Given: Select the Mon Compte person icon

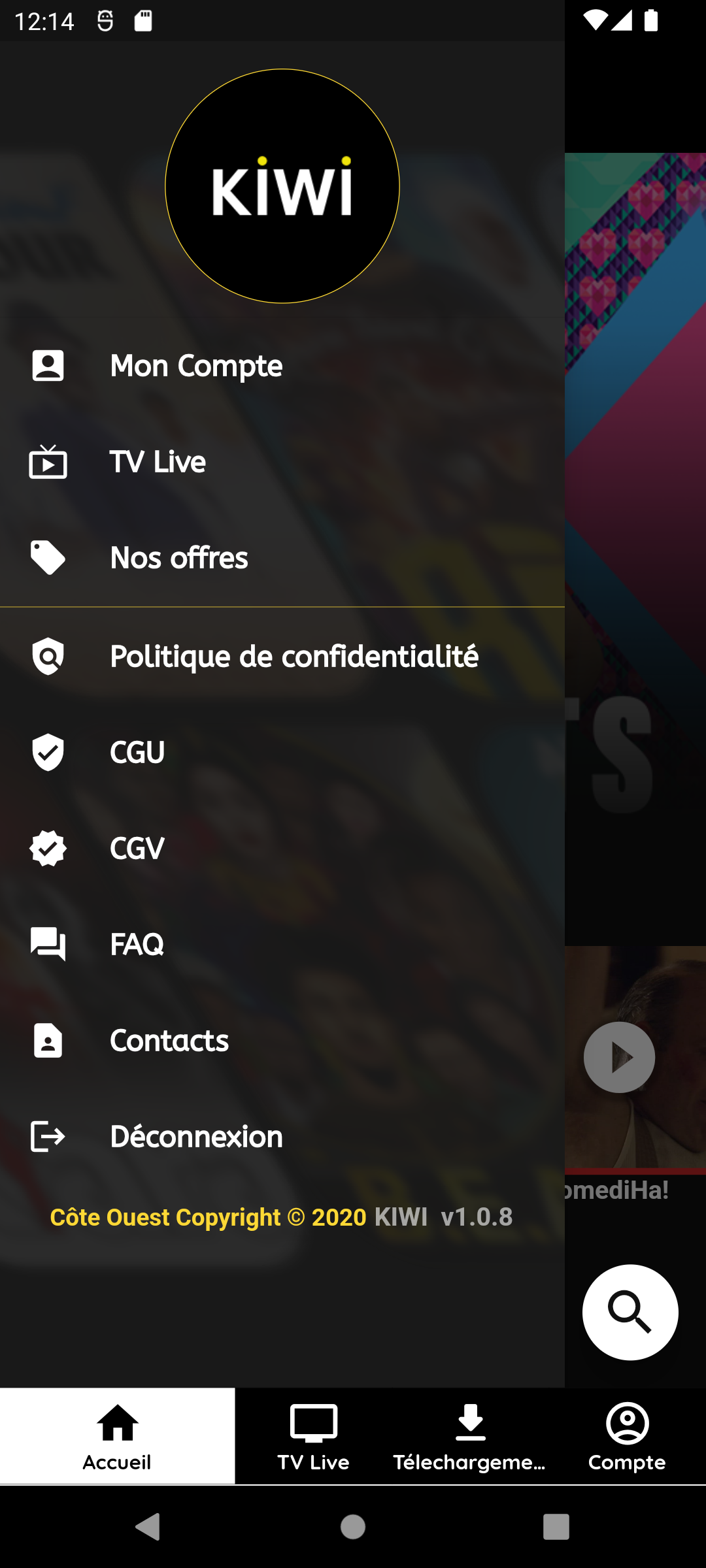Looking at the screenshot, I should pos(47,366).
